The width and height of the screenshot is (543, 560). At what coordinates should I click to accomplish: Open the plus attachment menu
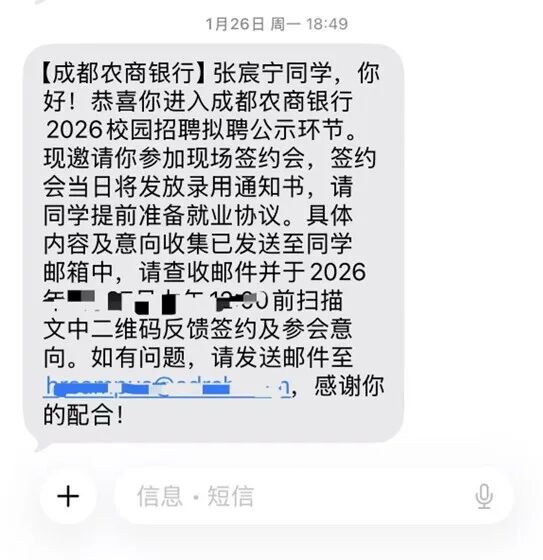[68, 496]
